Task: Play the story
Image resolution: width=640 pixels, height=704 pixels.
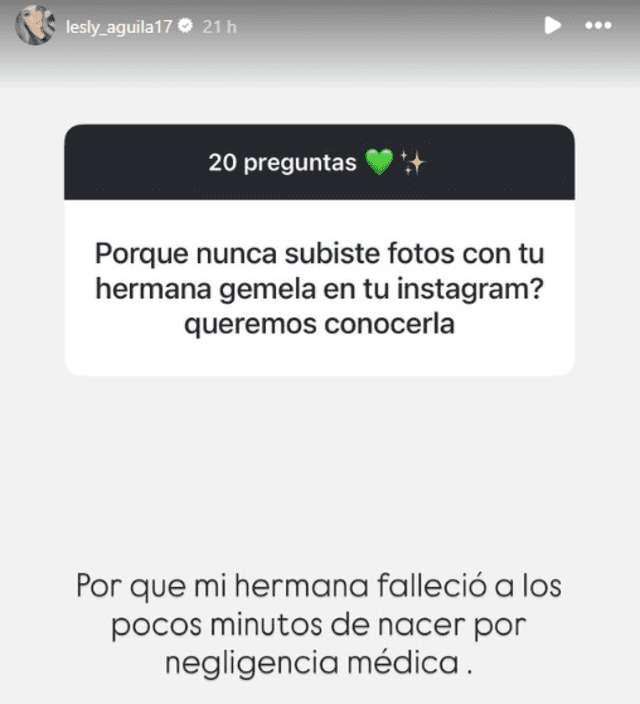Action: pyautogui.click(x=553, y=27)
